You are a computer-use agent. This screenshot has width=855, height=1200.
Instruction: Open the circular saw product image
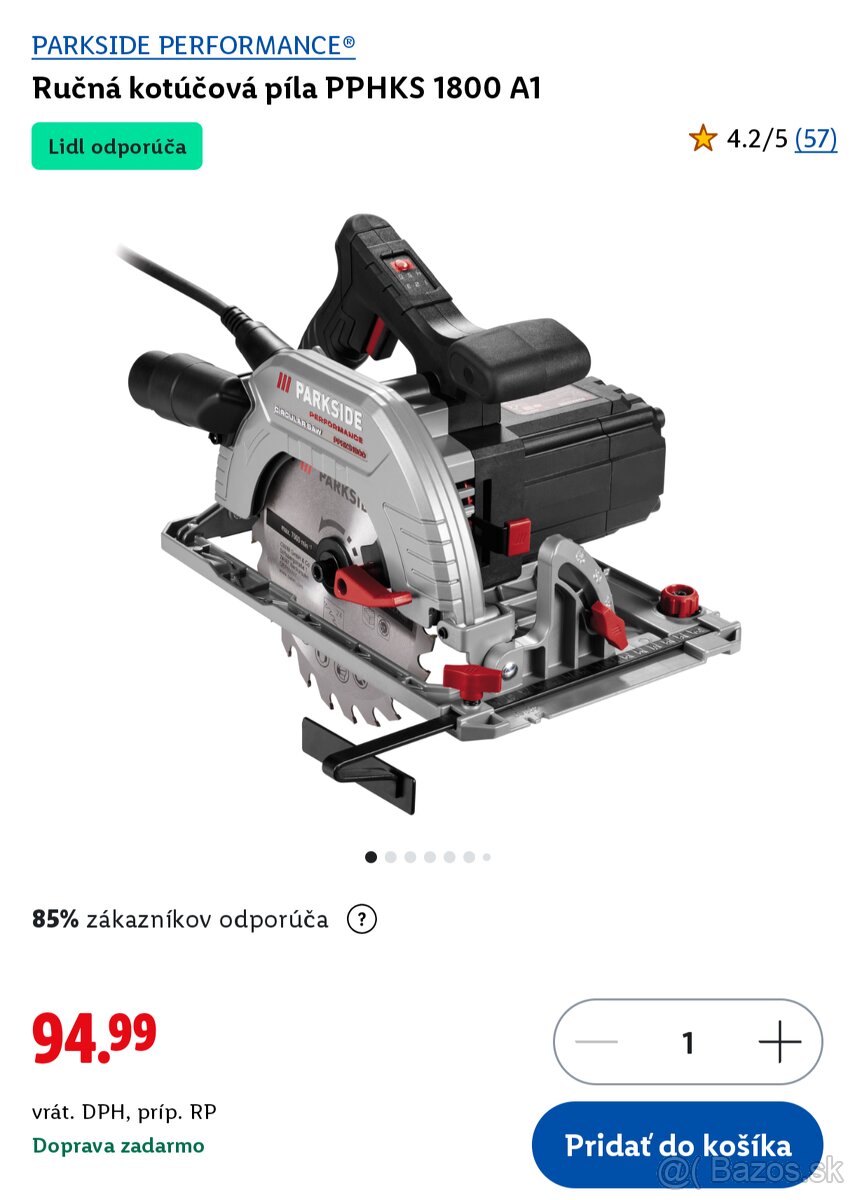[x=430, y=510]
